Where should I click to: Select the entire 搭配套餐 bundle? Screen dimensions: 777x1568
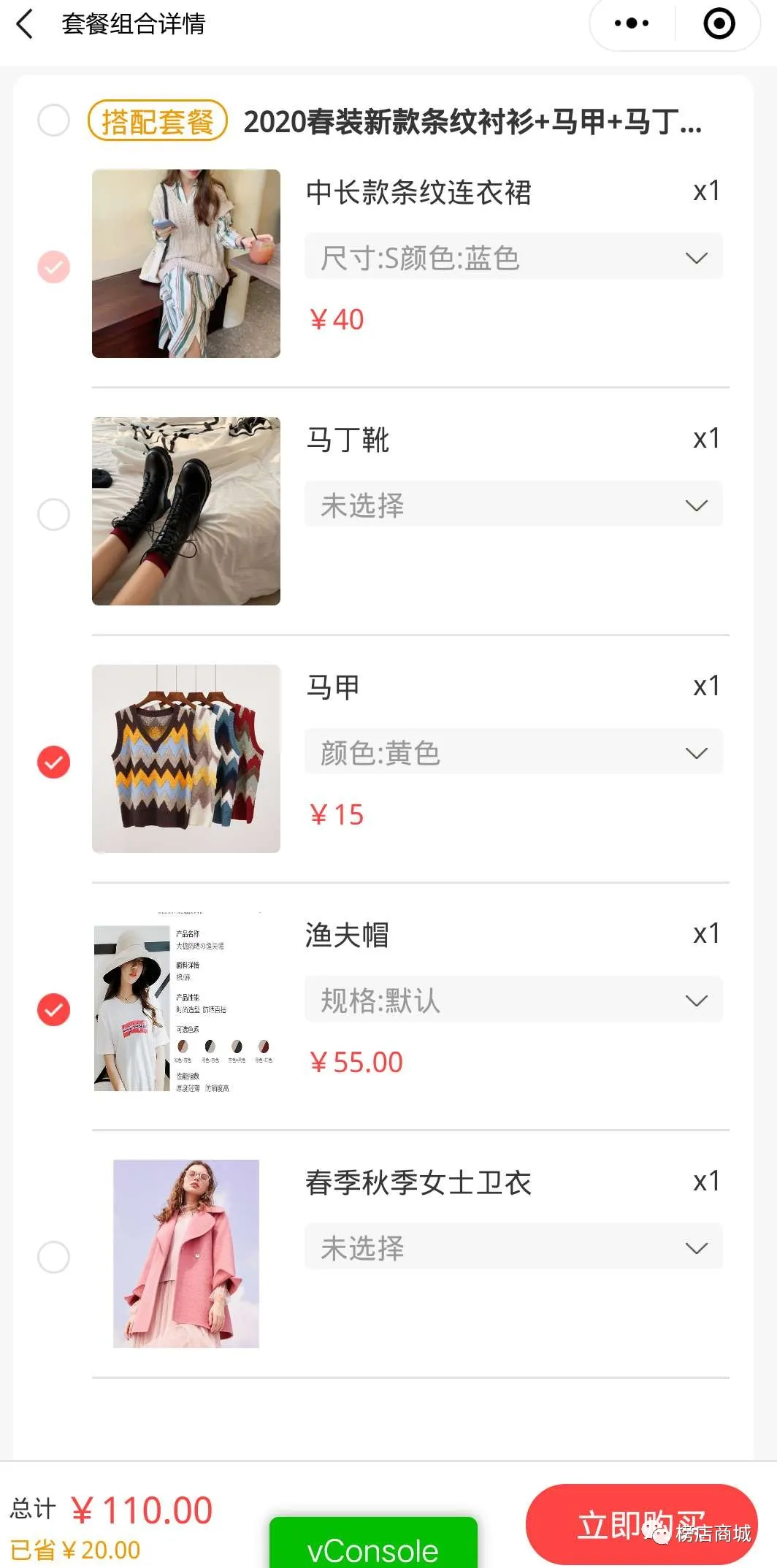pos(53,121)
